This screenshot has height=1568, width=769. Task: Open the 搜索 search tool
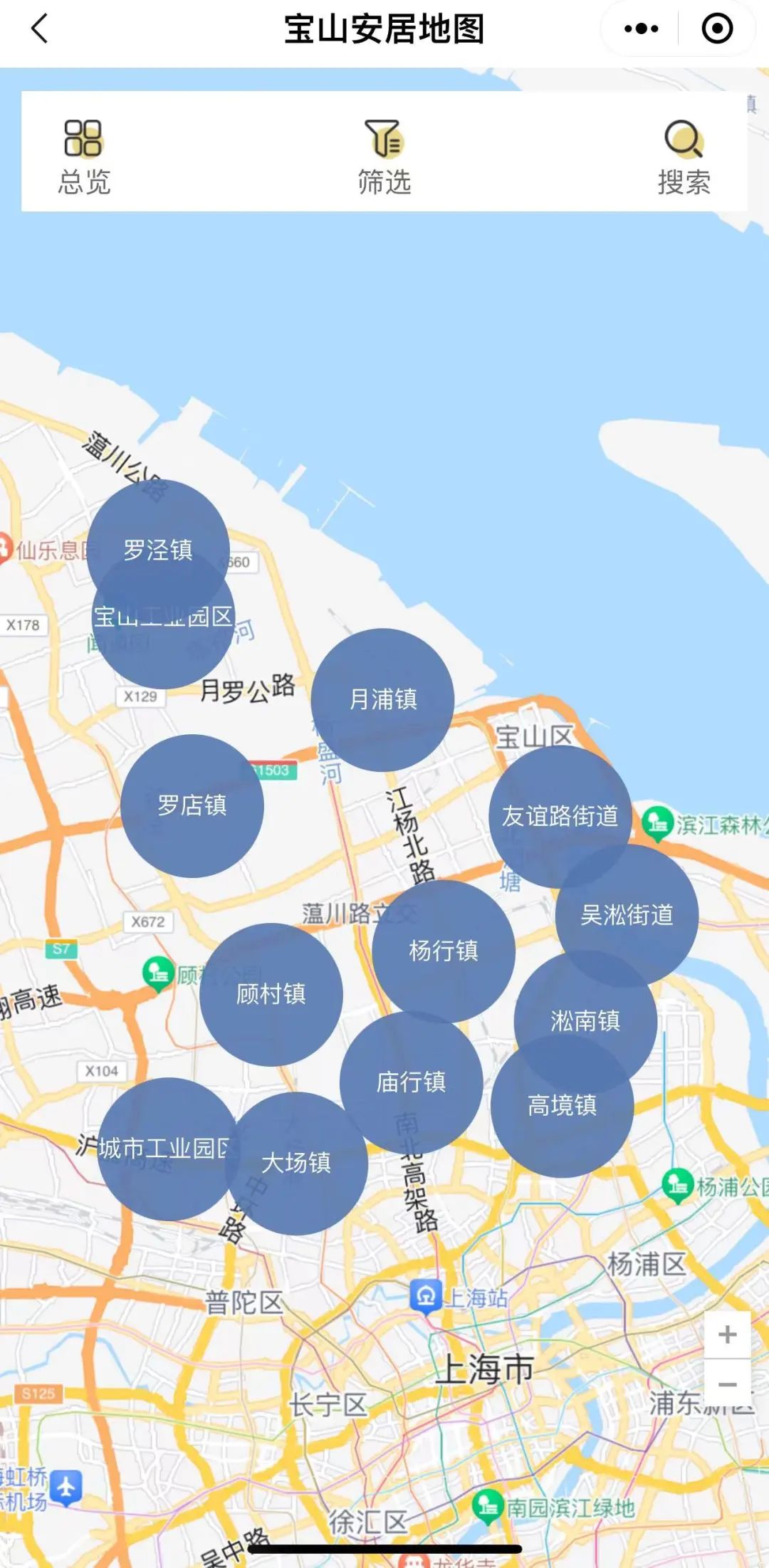coord(684,157)
